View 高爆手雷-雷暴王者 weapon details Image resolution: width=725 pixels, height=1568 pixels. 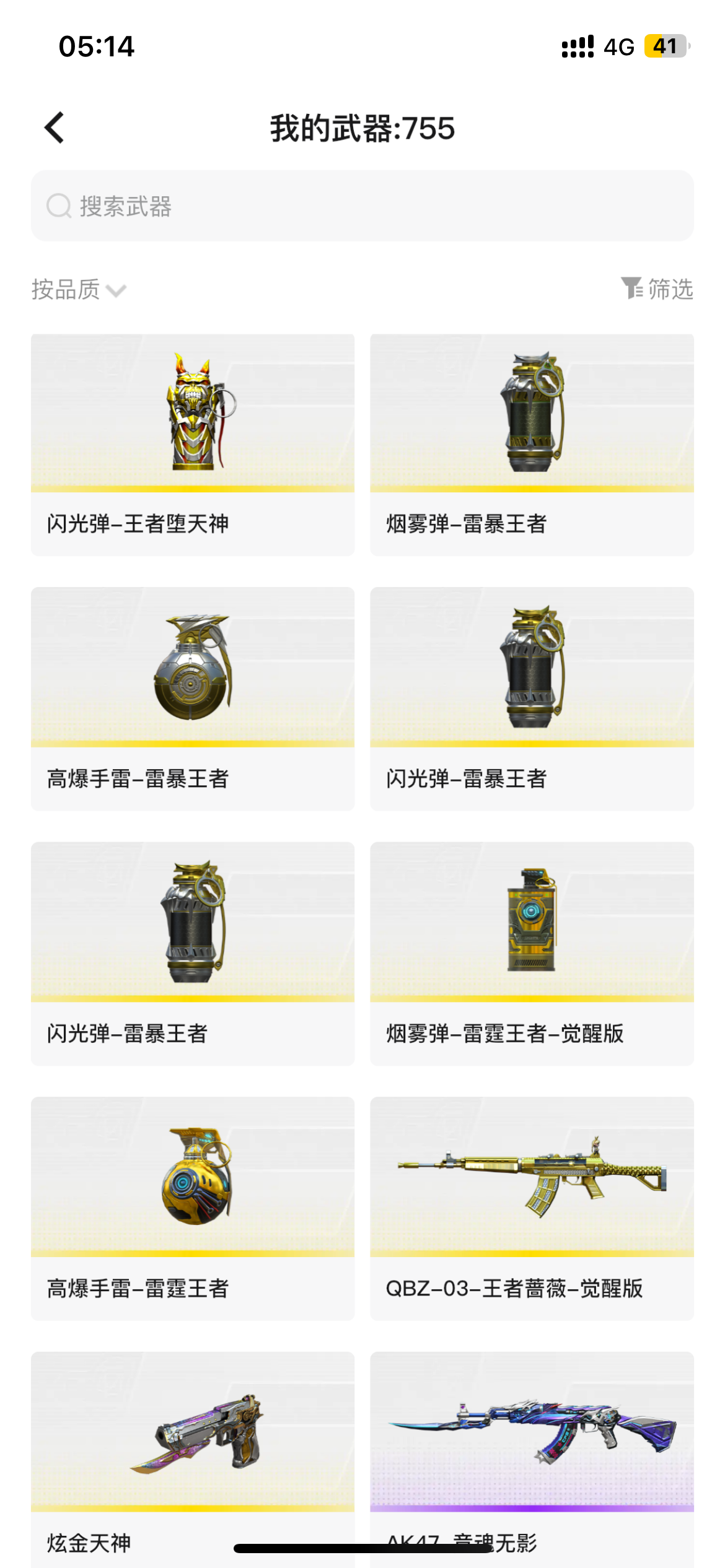[193, 699]
